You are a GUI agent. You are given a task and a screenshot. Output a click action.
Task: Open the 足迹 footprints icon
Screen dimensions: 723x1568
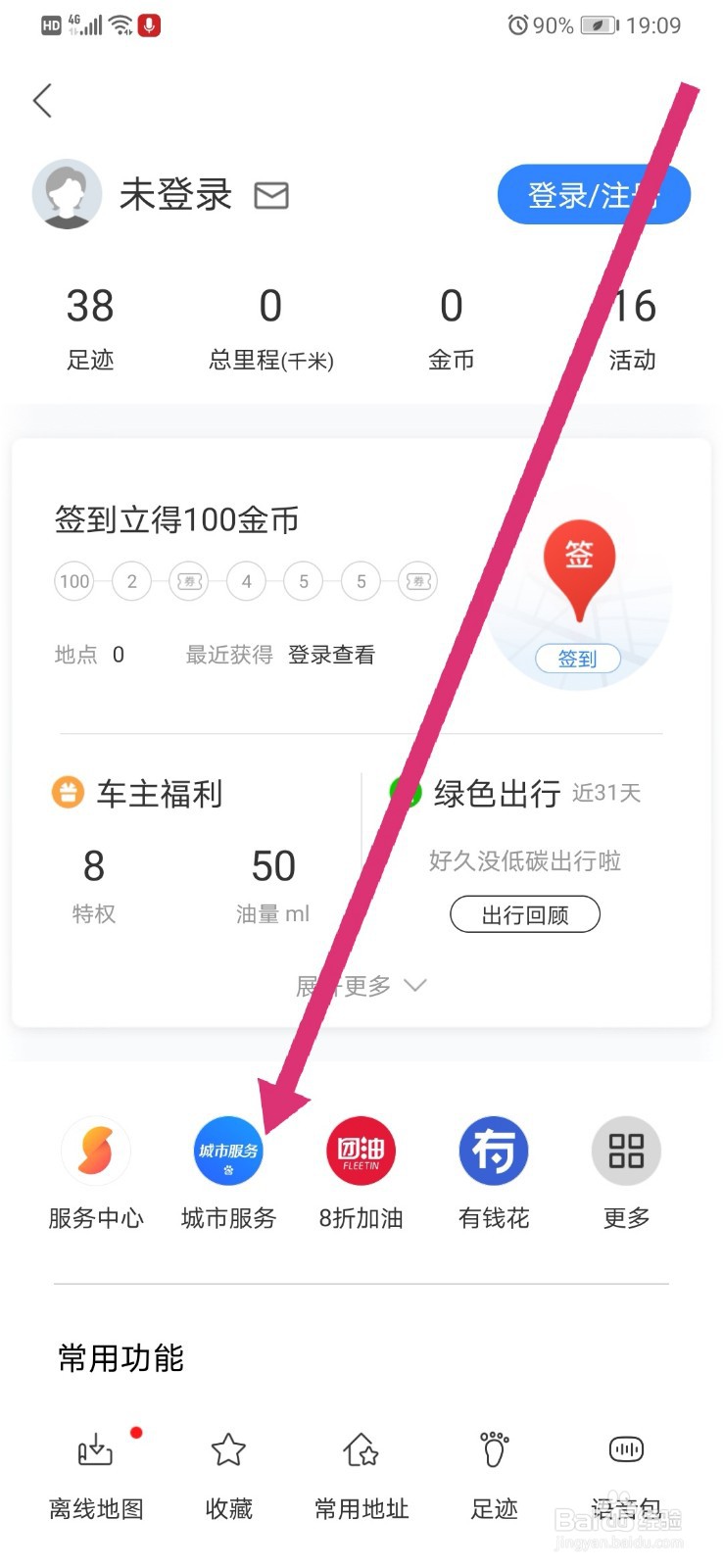point(493,1448)
